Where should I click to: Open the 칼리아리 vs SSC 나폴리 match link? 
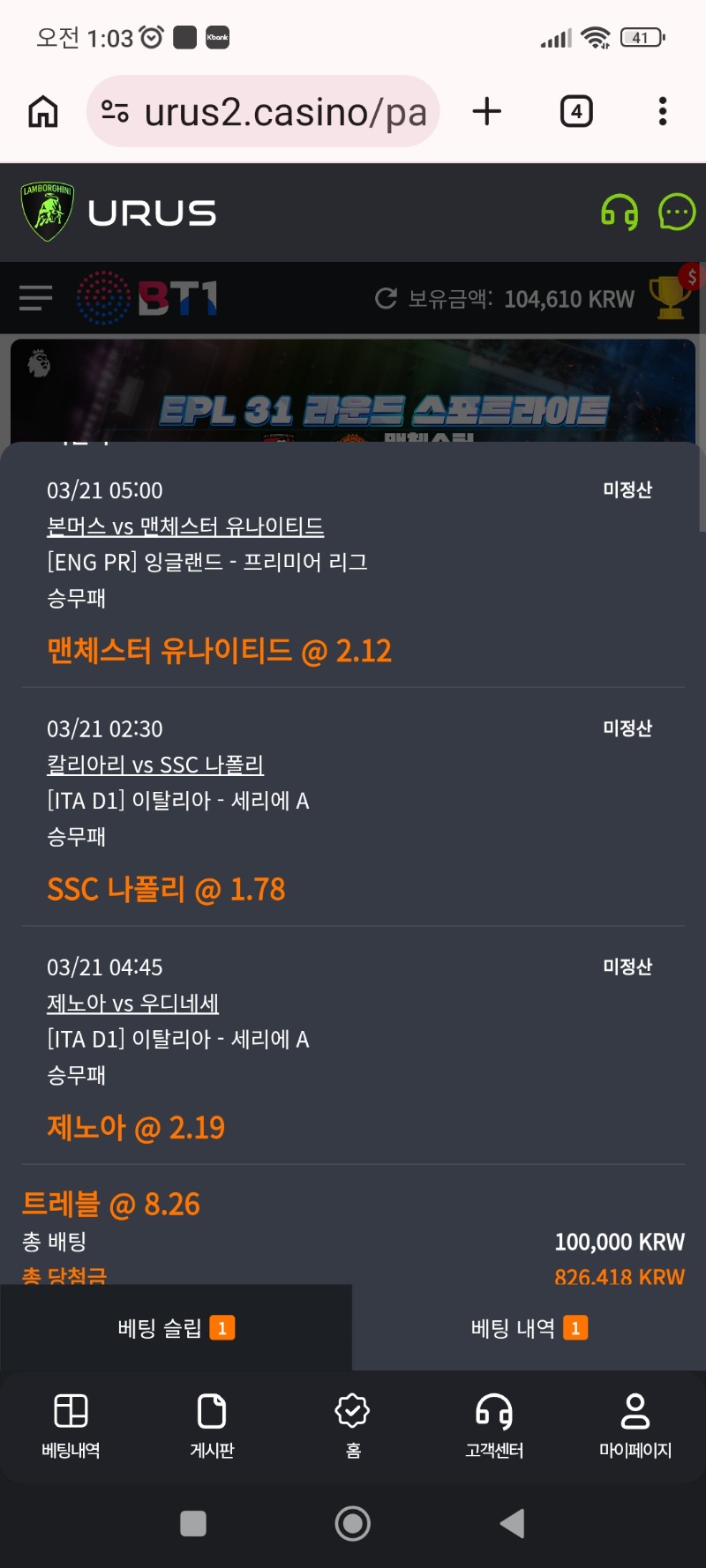pyautogui.click(x=155, y=765)
